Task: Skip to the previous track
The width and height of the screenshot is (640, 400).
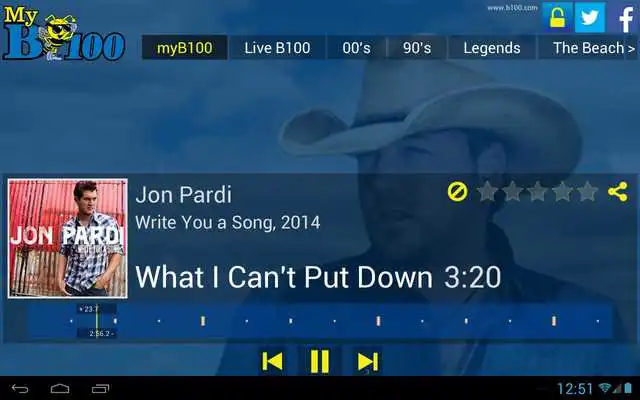Action: coord(272,361)
